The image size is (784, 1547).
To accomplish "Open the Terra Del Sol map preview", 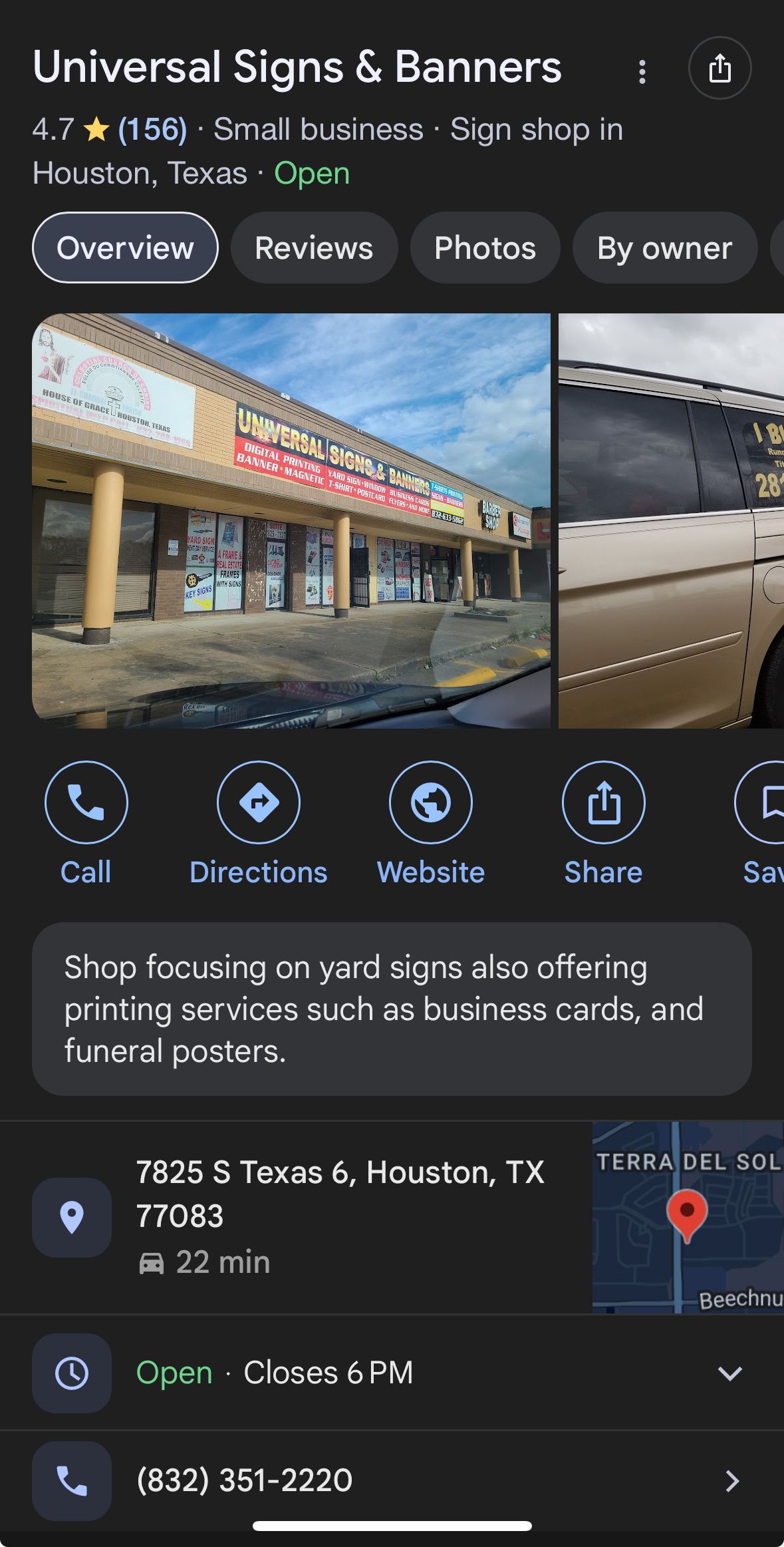I will pos(688,1217).
